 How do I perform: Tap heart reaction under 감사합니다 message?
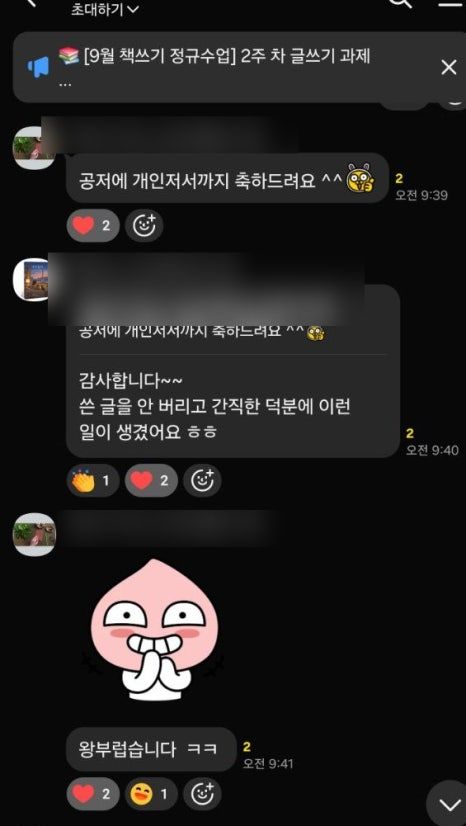pyautogui.click(x=151, y=480)
